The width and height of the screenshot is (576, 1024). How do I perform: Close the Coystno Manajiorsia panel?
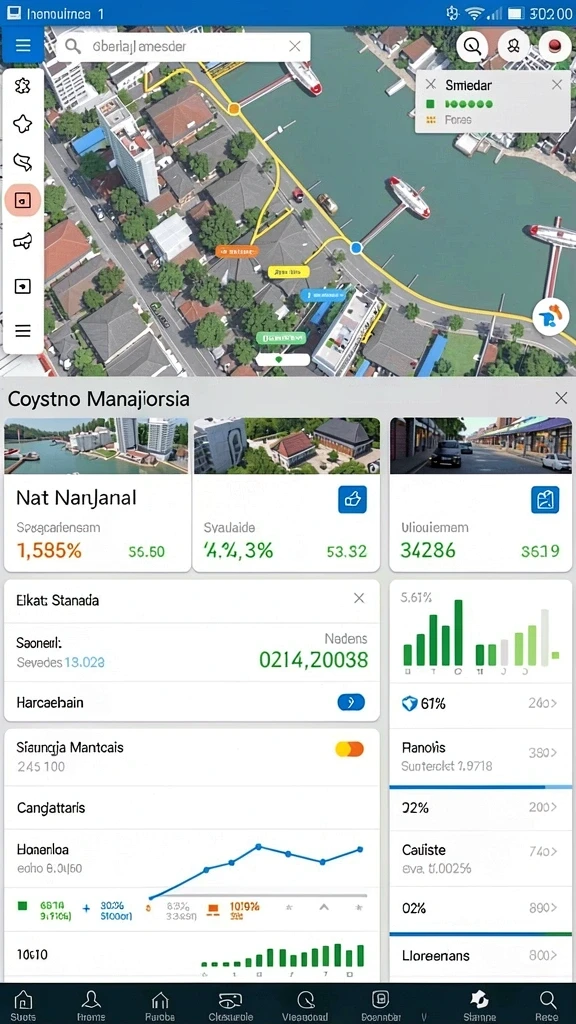[x=560, y=398]
